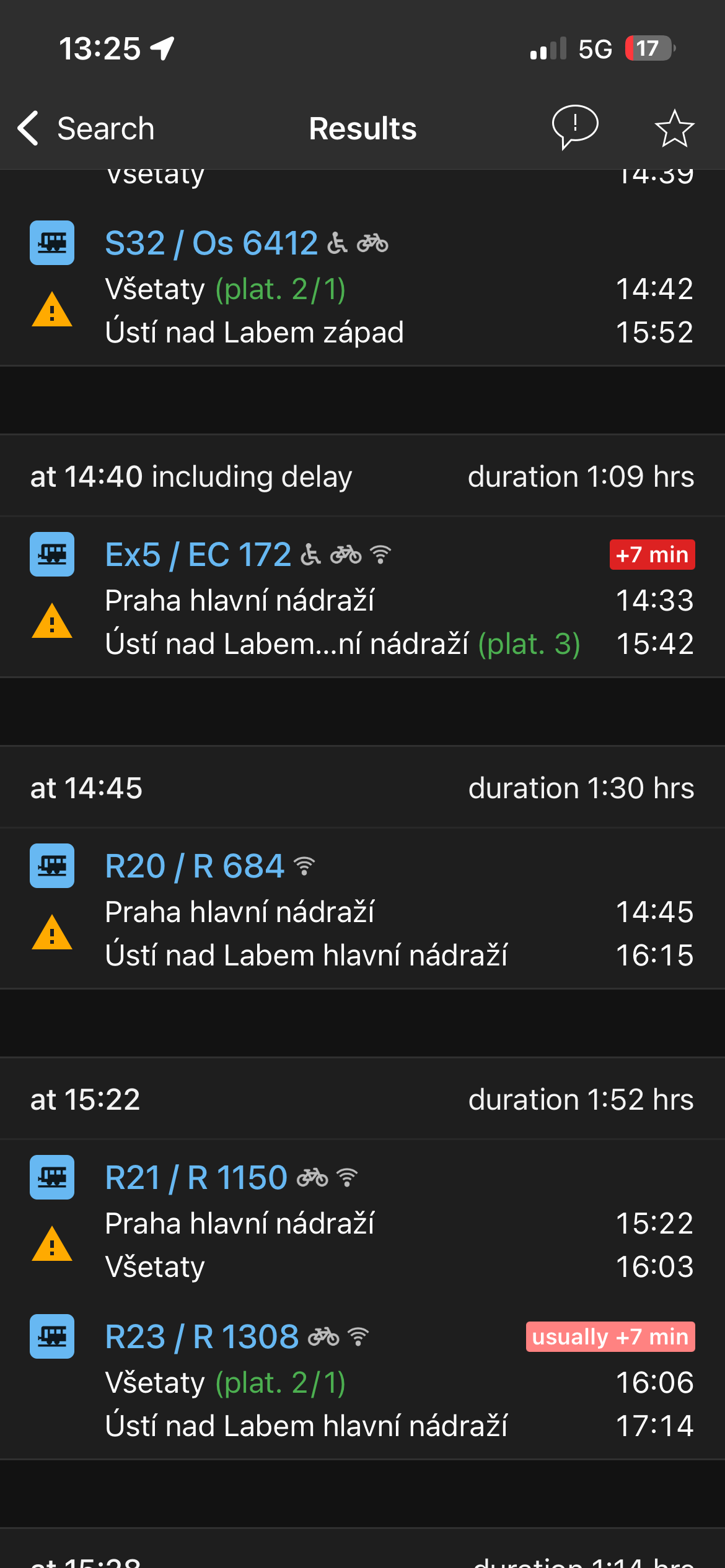Viewport: 725px width, 1568px height.
Task: Open the connection departing at 15:22
Action: click(x=362, y=1099)
